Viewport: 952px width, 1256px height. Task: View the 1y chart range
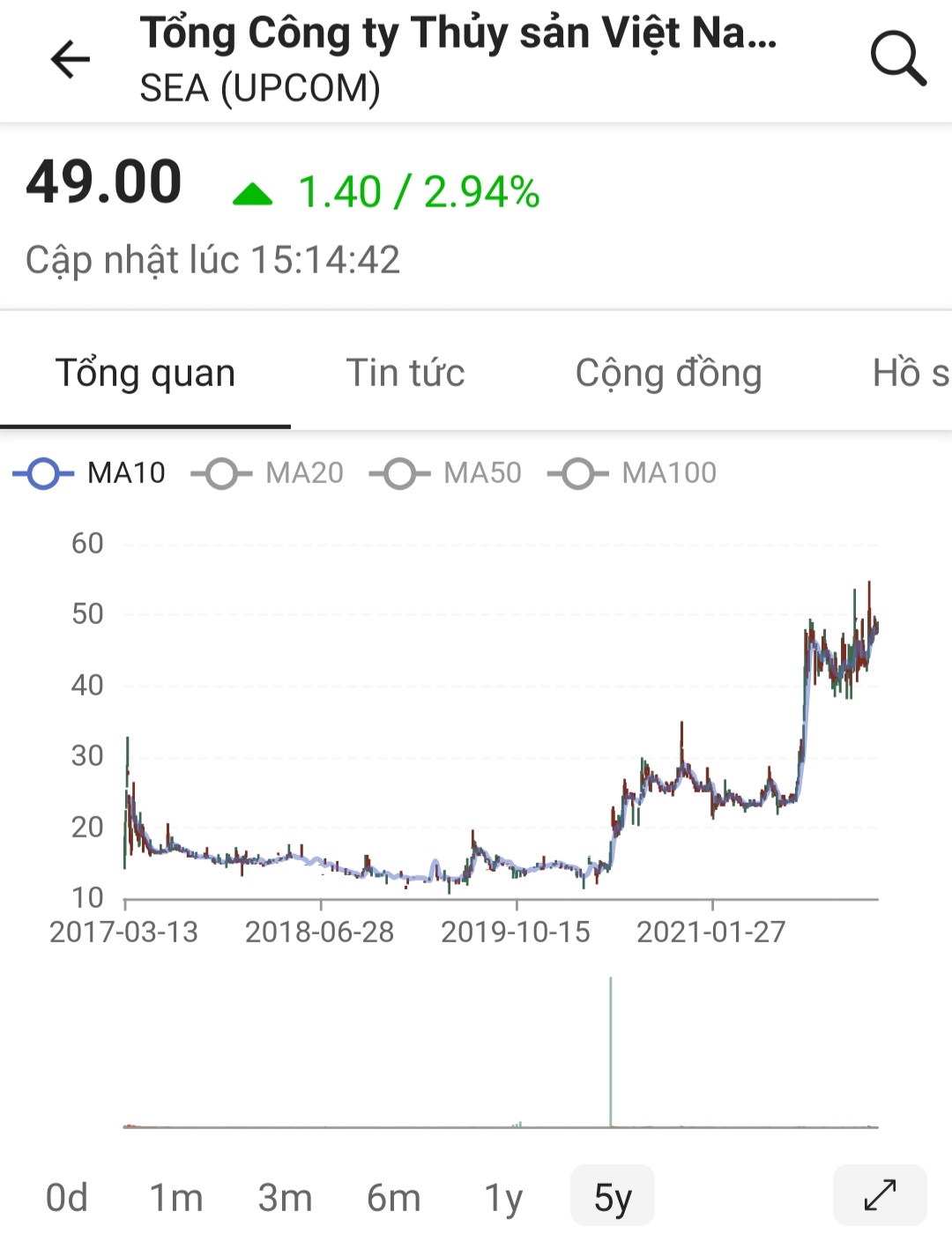(x=503, y=1197)
